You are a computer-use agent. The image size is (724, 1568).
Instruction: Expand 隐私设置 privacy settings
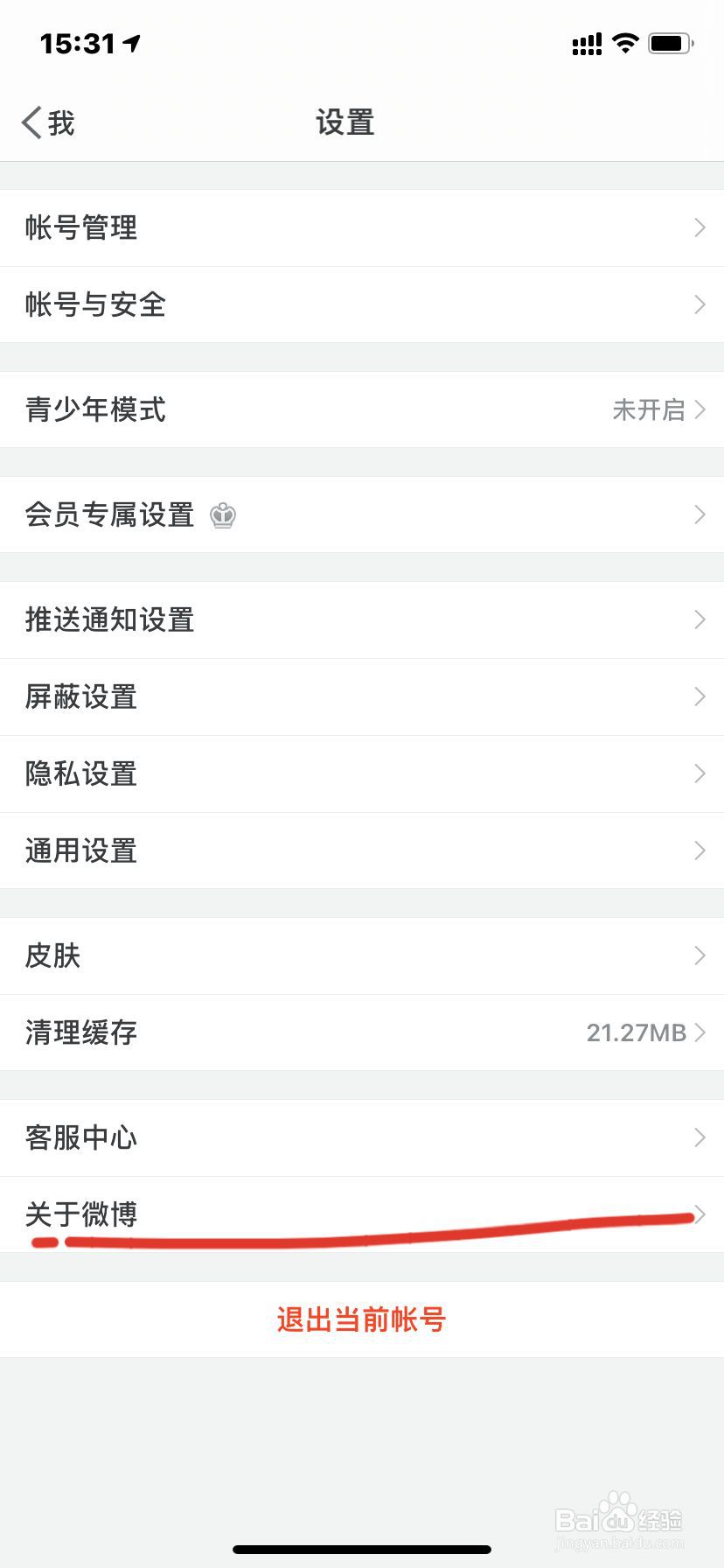(x=362, y=773)
